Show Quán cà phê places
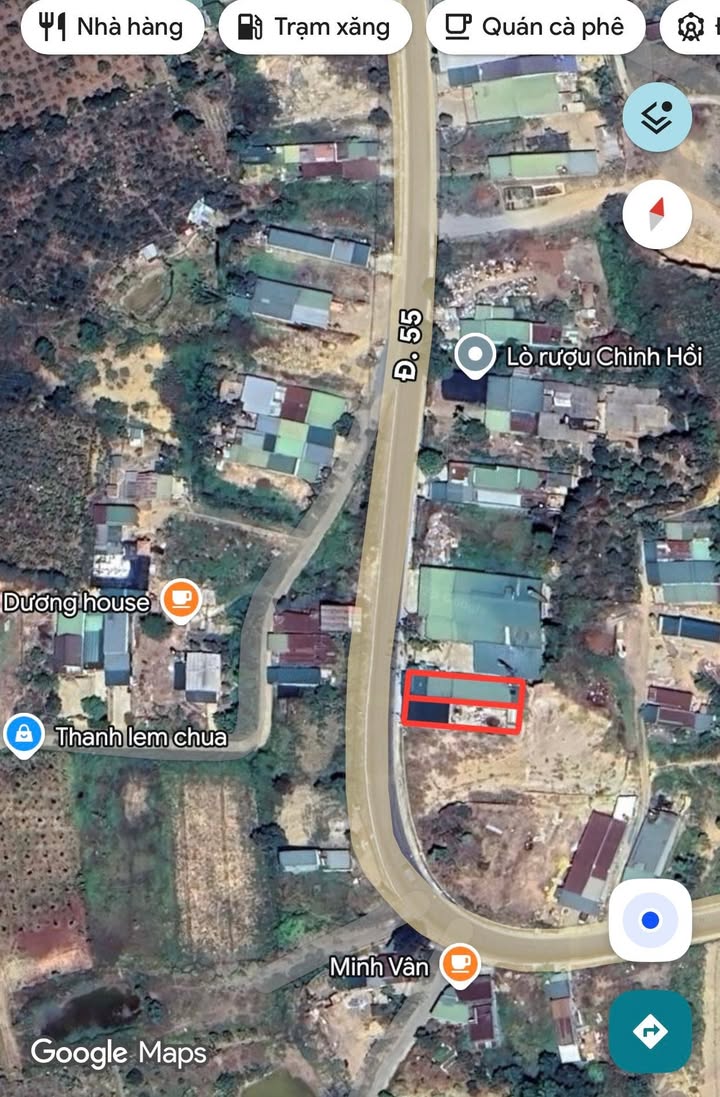This screenshot has width=720, height=1097. [x=534, y=27]
